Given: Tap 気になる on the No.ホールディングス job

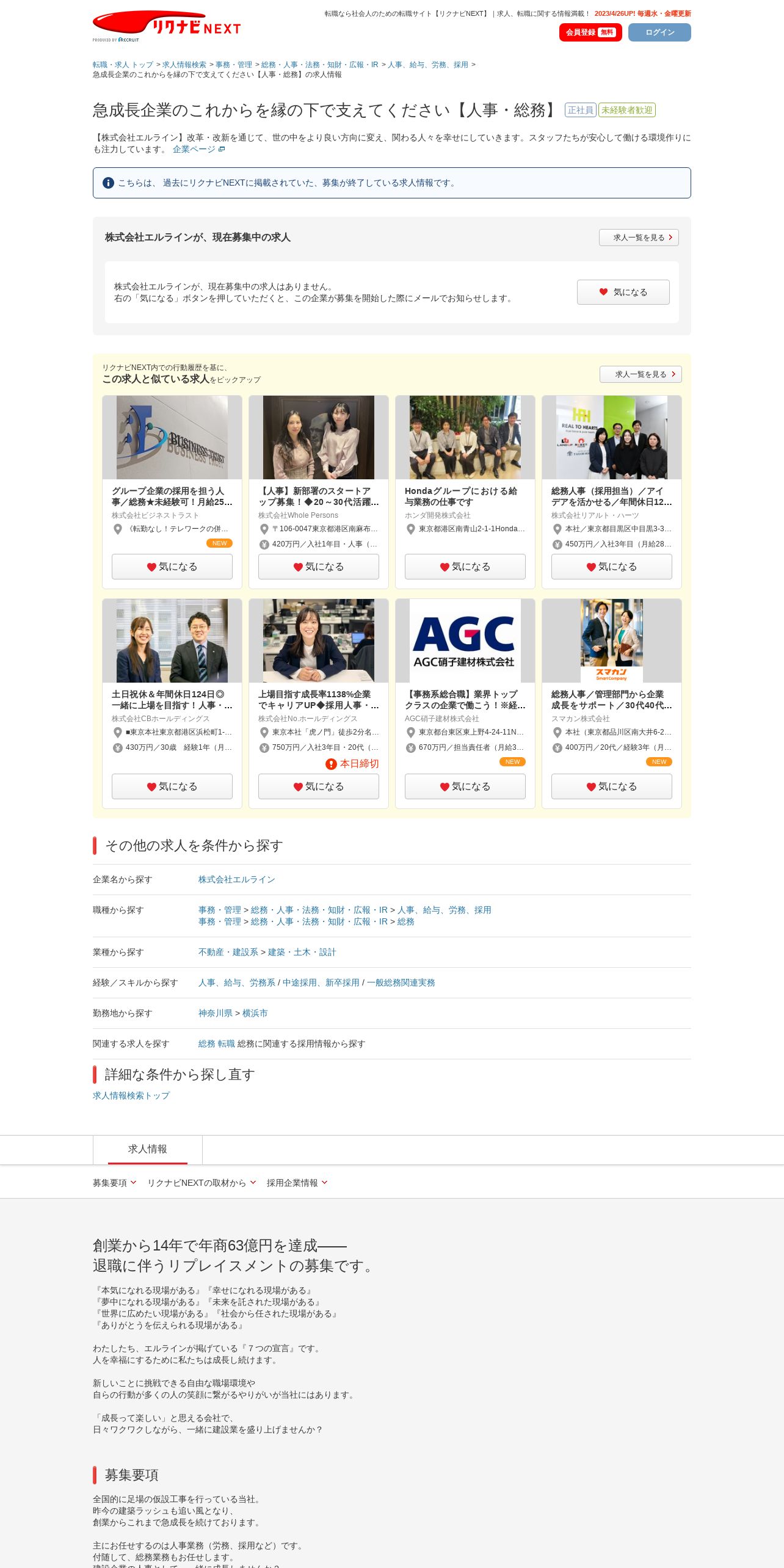Looking at the screenshot, I should point(318,786).
